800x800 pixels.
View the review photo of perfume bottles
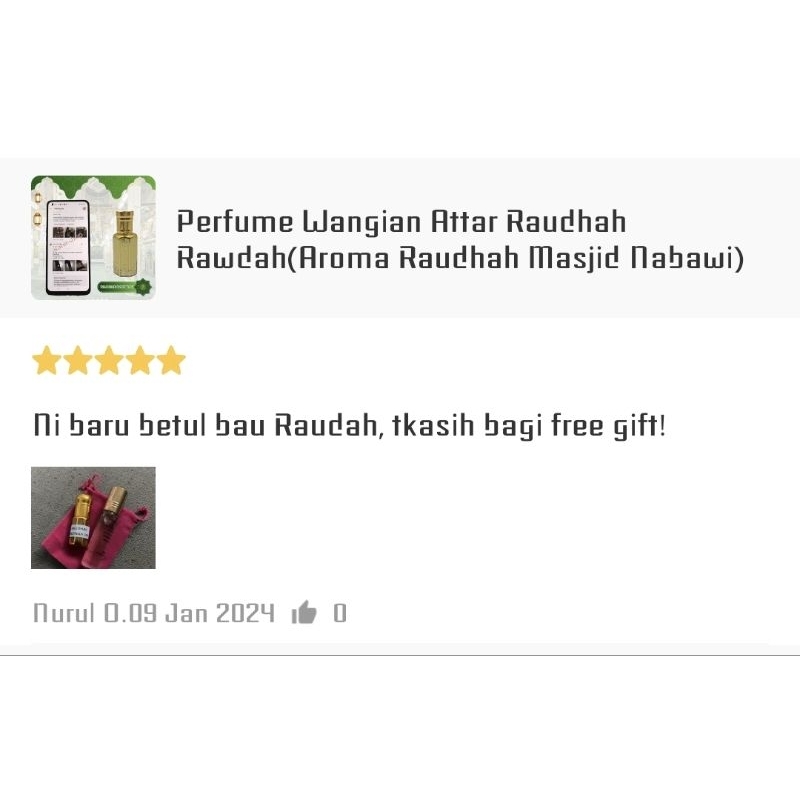pyautogui.click(x=93, y=517)
